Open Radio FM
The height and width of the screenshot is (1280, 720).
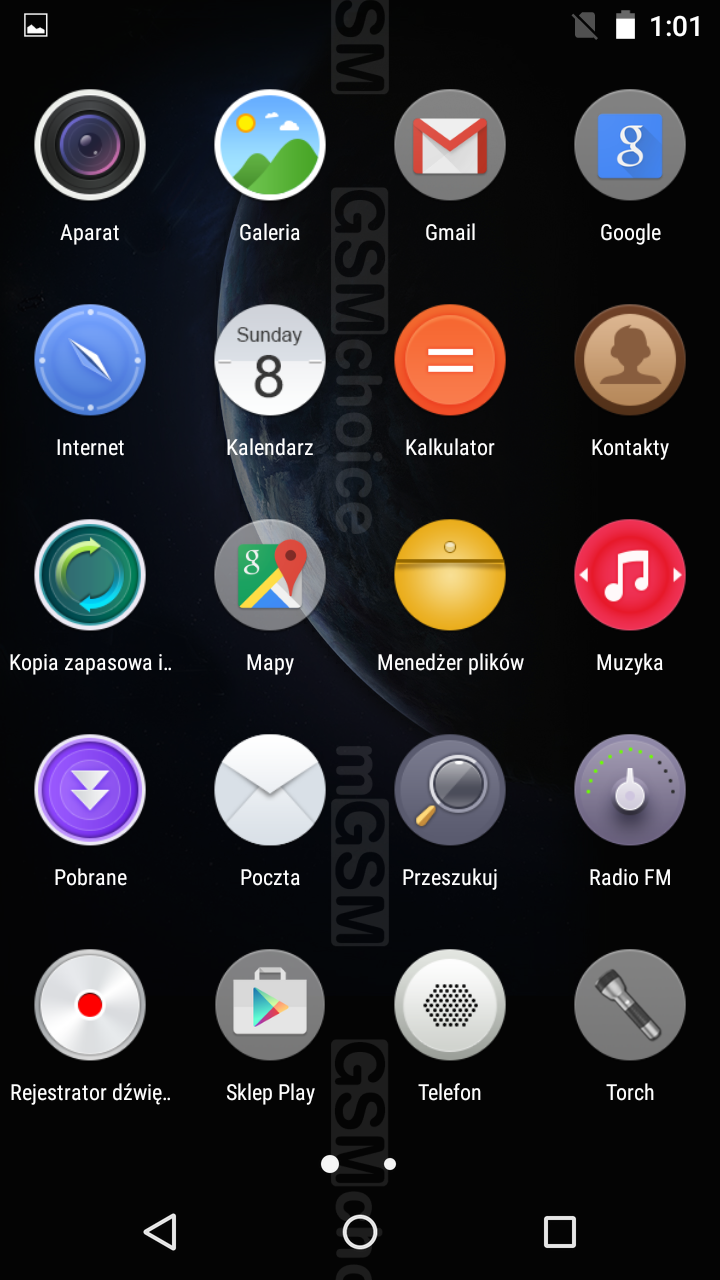click(x=630, y=790)
